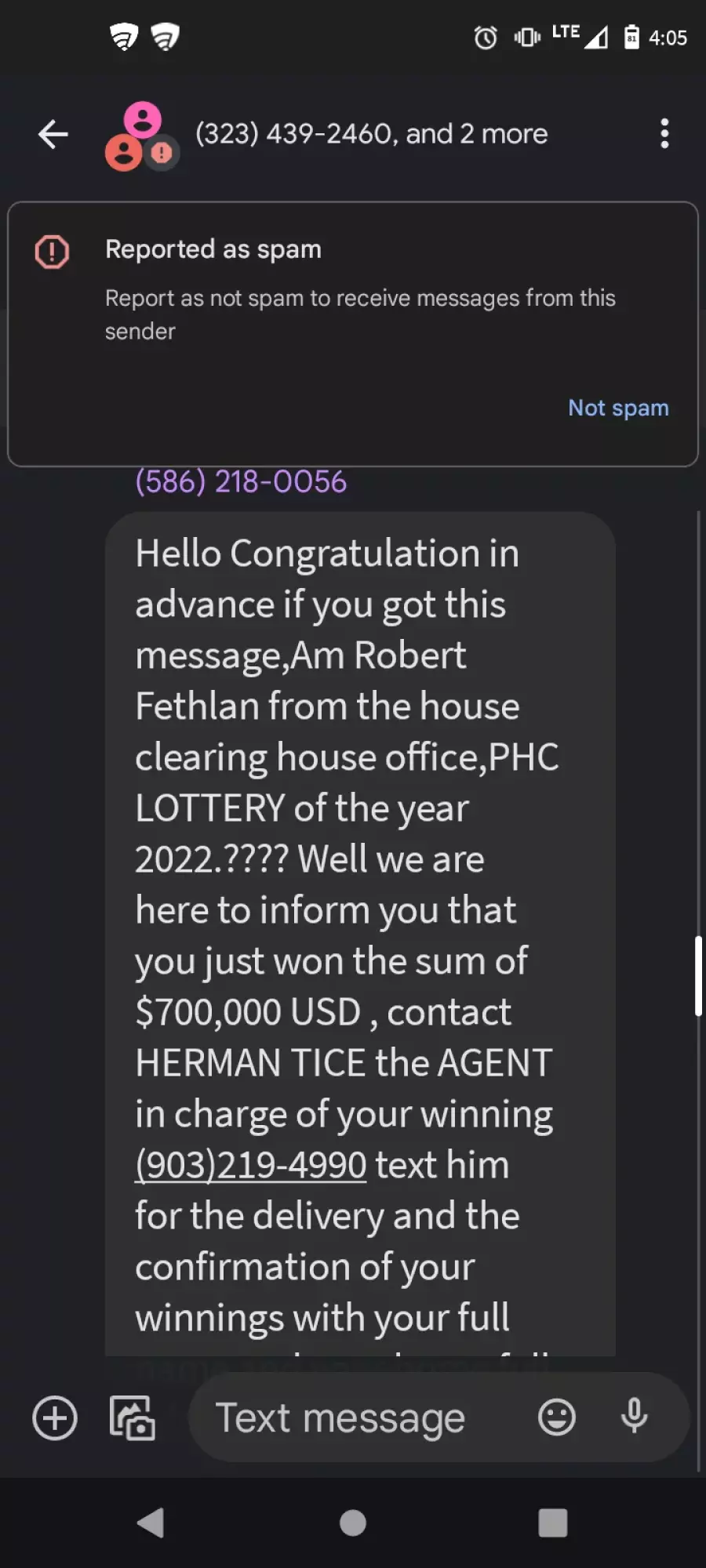This screenshot has width=706, height=1568.
Task: Tap the sender number (586) 218-0056
Action: point(241,481)
